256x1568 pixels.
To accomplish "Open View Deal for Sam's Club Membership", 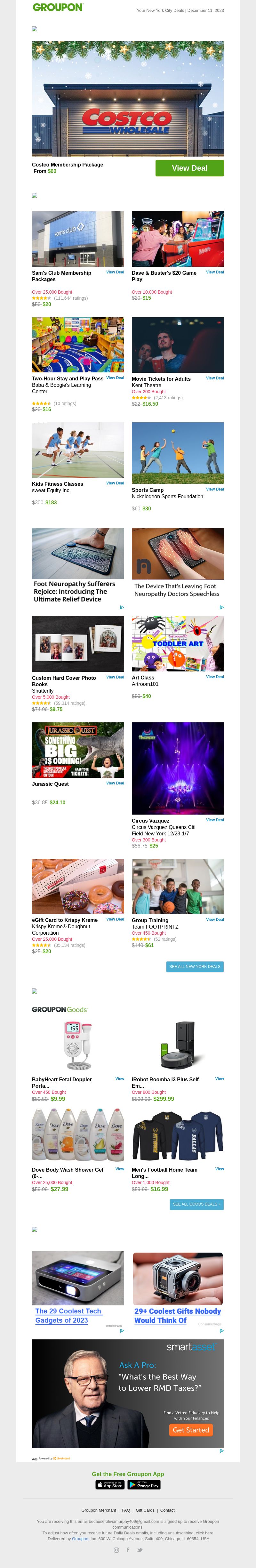I will click(115, 272).
